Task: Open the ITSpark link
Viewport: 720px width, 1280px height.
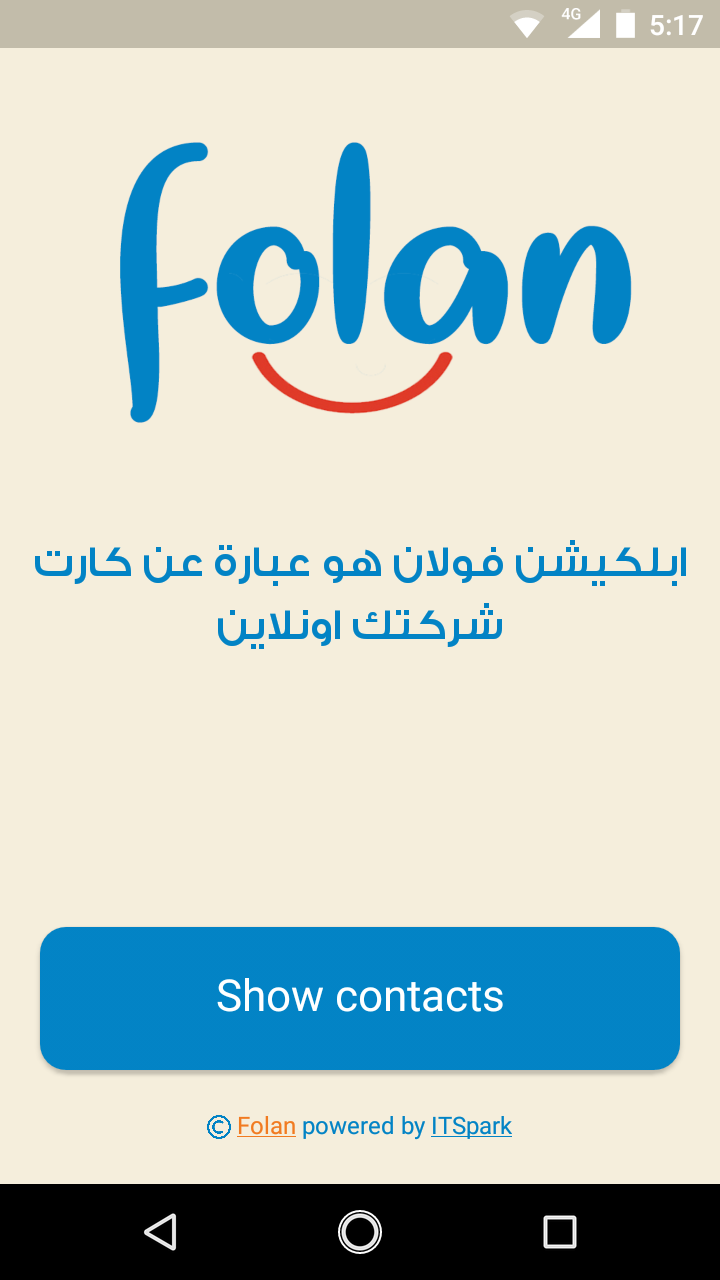Action: pos(471,1126)
